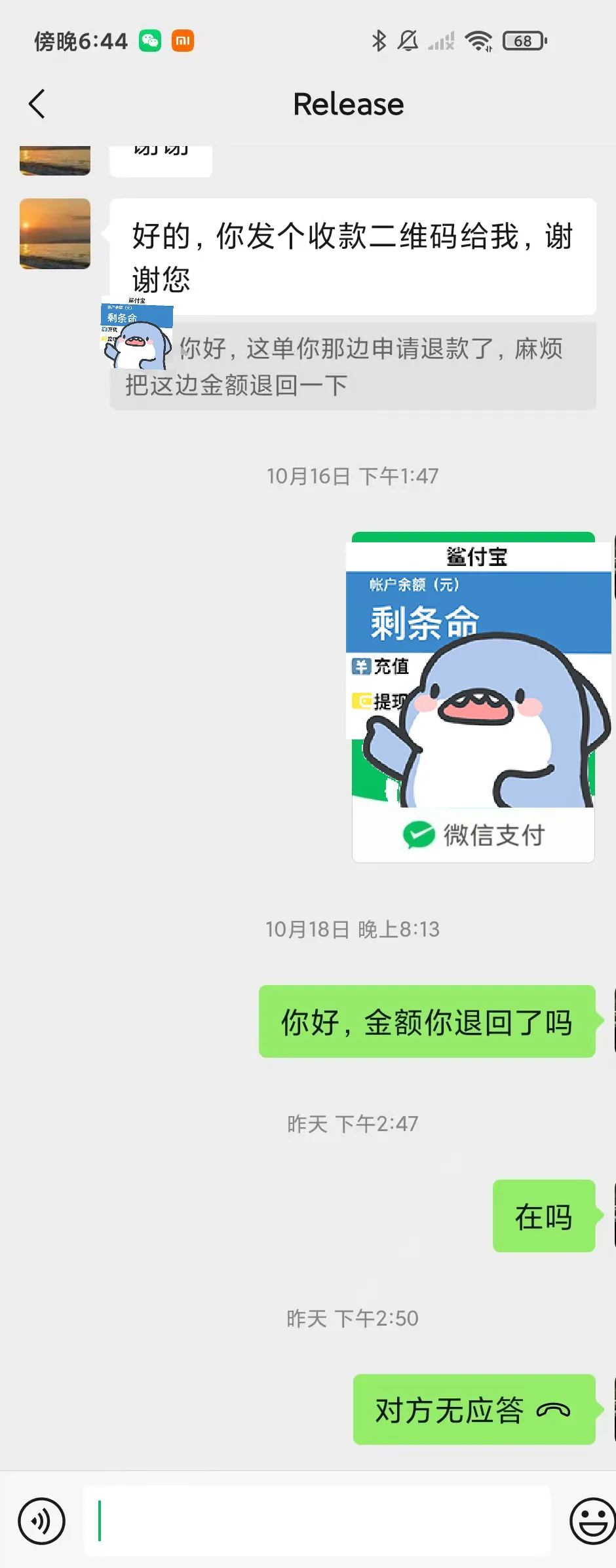Viewport: 616px width, 1568px height.
Task: Focus the message text field
Action: tap(317, 1521)
